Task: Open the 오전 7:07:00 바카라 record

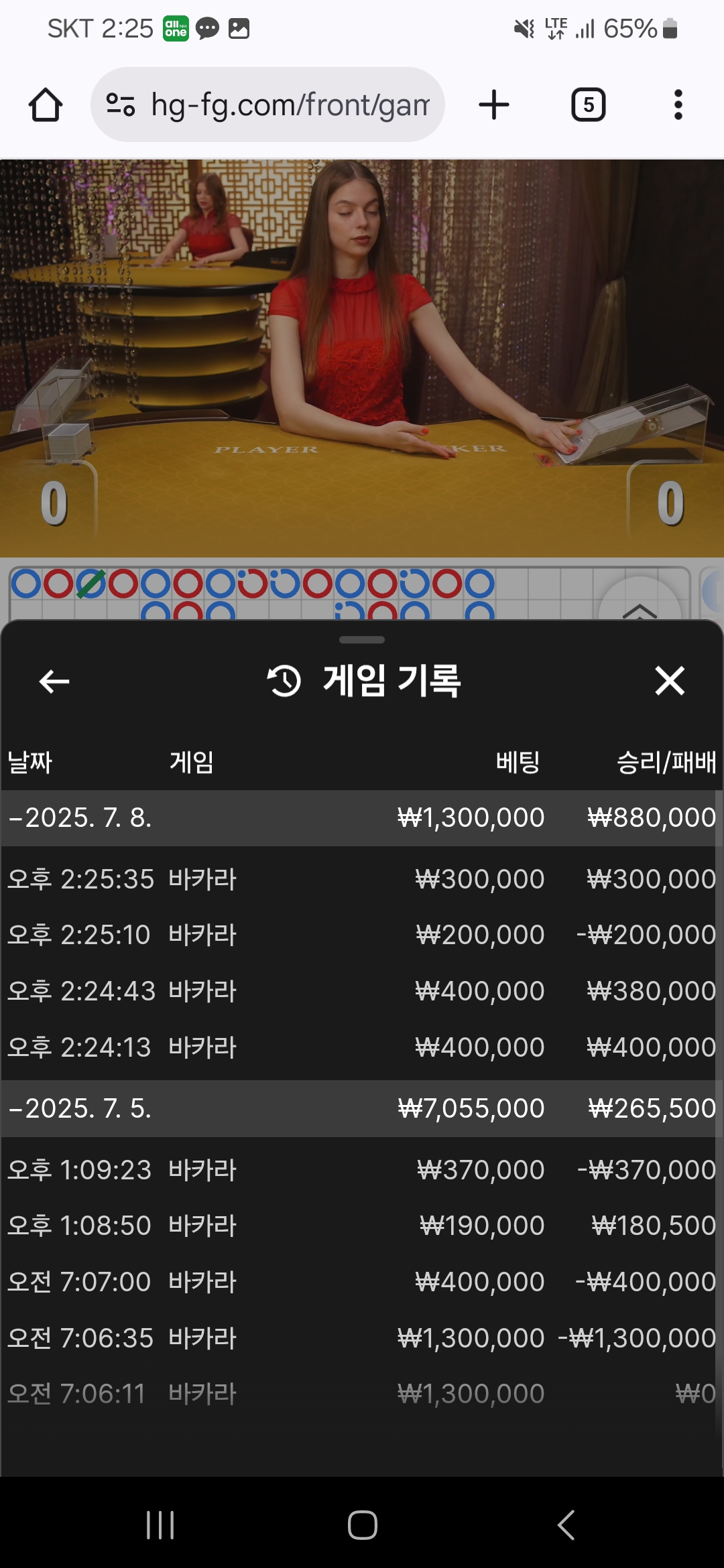Action: 362,1282
